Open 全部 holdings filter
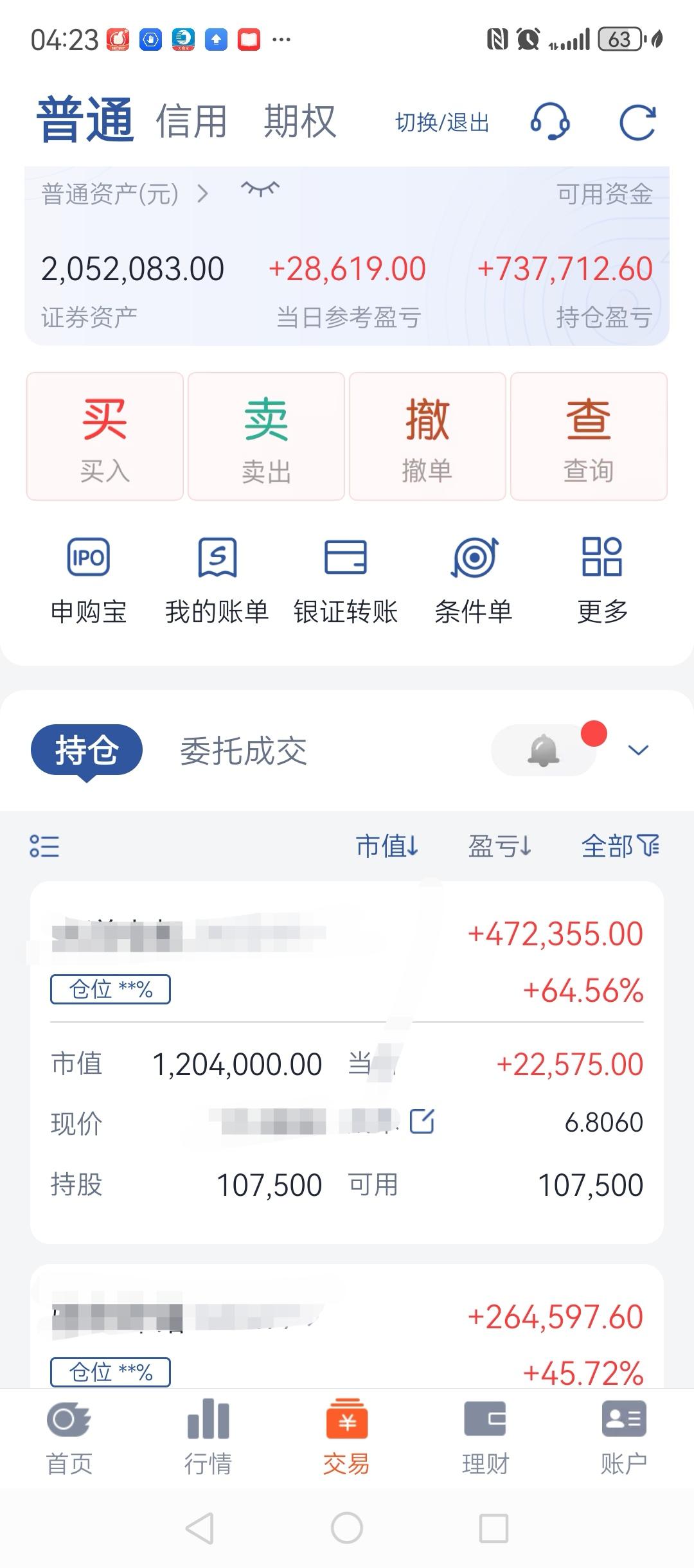Image resolution: width=694 pixels, height=1568 pixels. (619, 847)
